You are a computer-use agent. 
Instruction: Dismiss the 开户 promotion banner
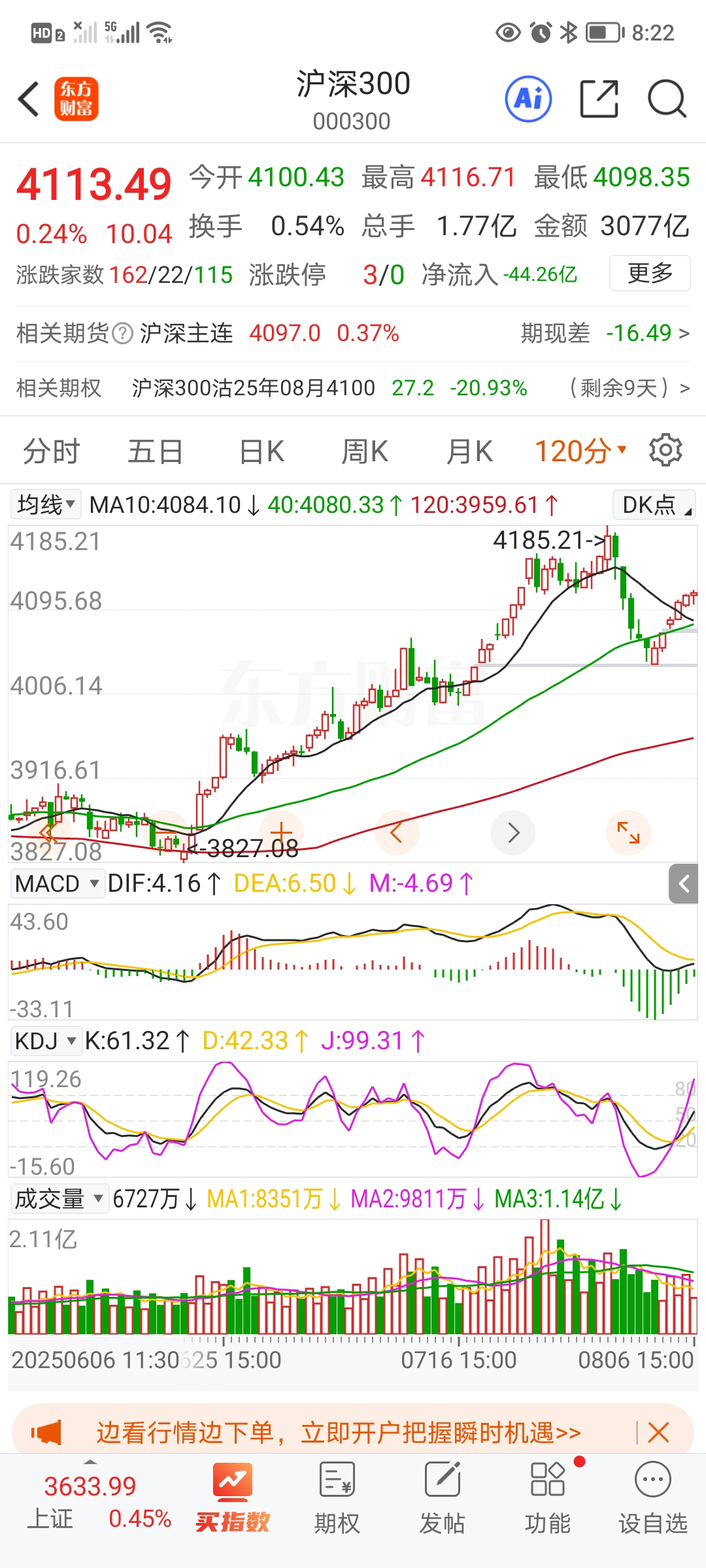[x=658, y=1433]
